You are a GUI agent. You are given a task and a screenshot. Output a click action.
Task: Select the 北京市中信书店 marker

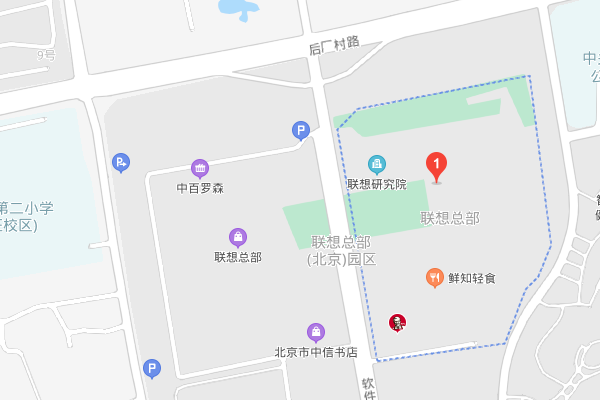316,333
